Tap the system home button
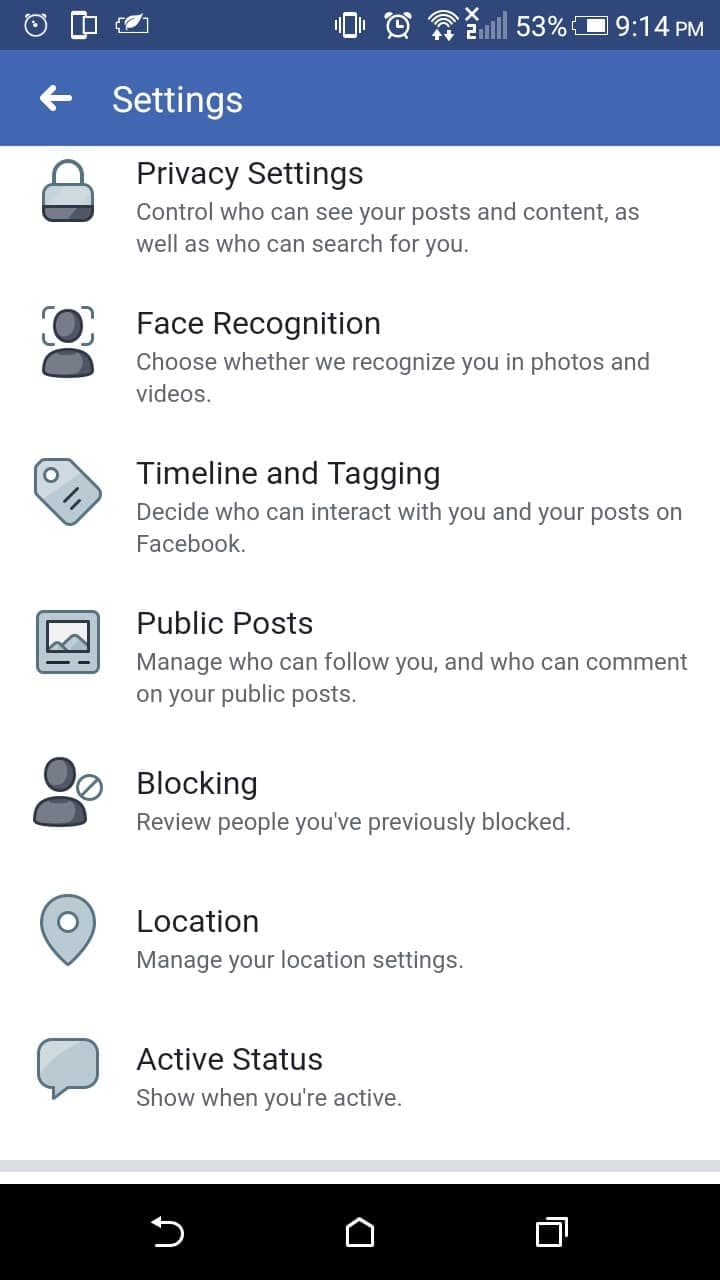Viewport: 720px width, 1280px height. (360, 1233)
